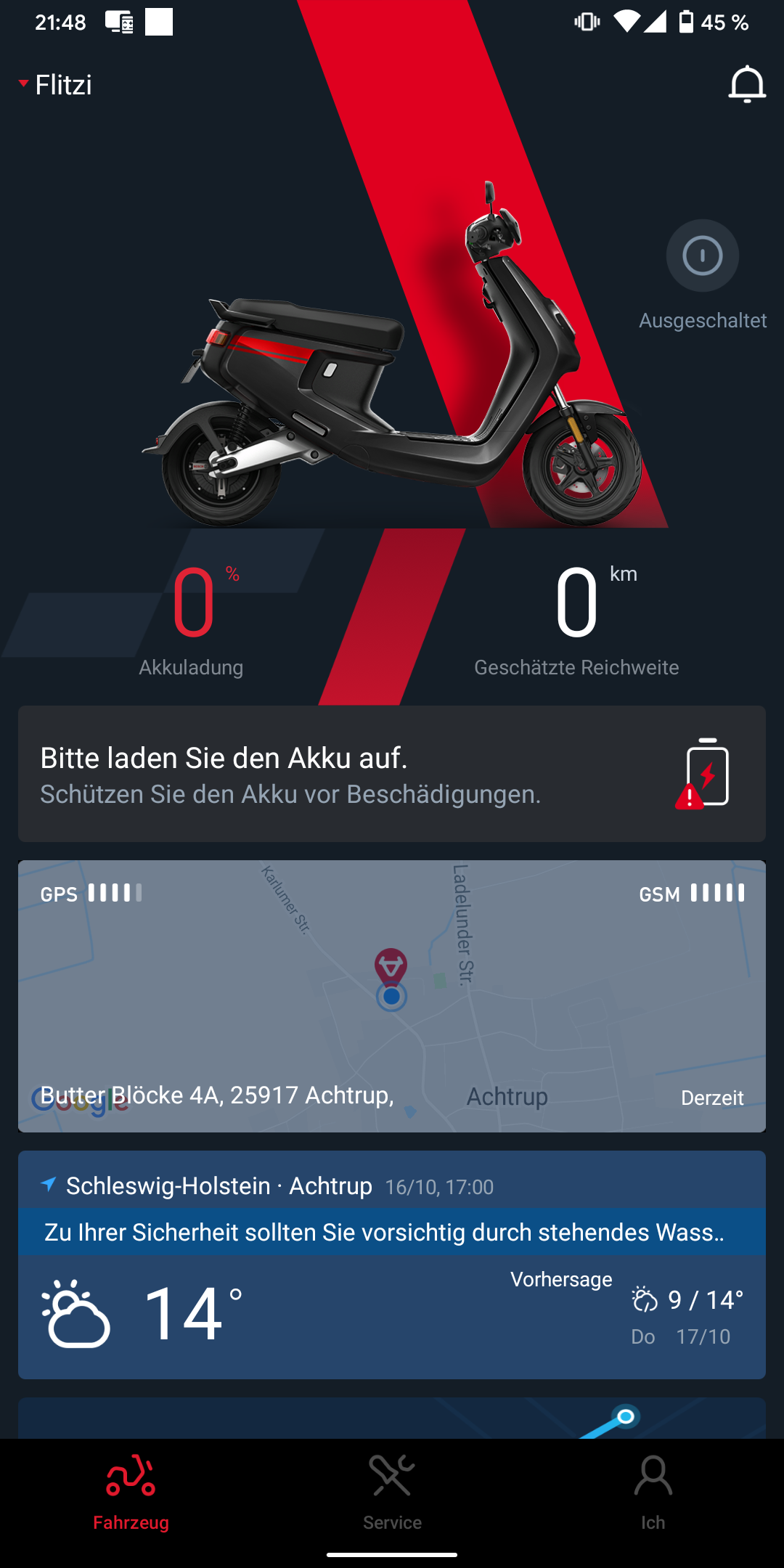View Geschätzte Reichweite range details

click(x=576, y=617)
